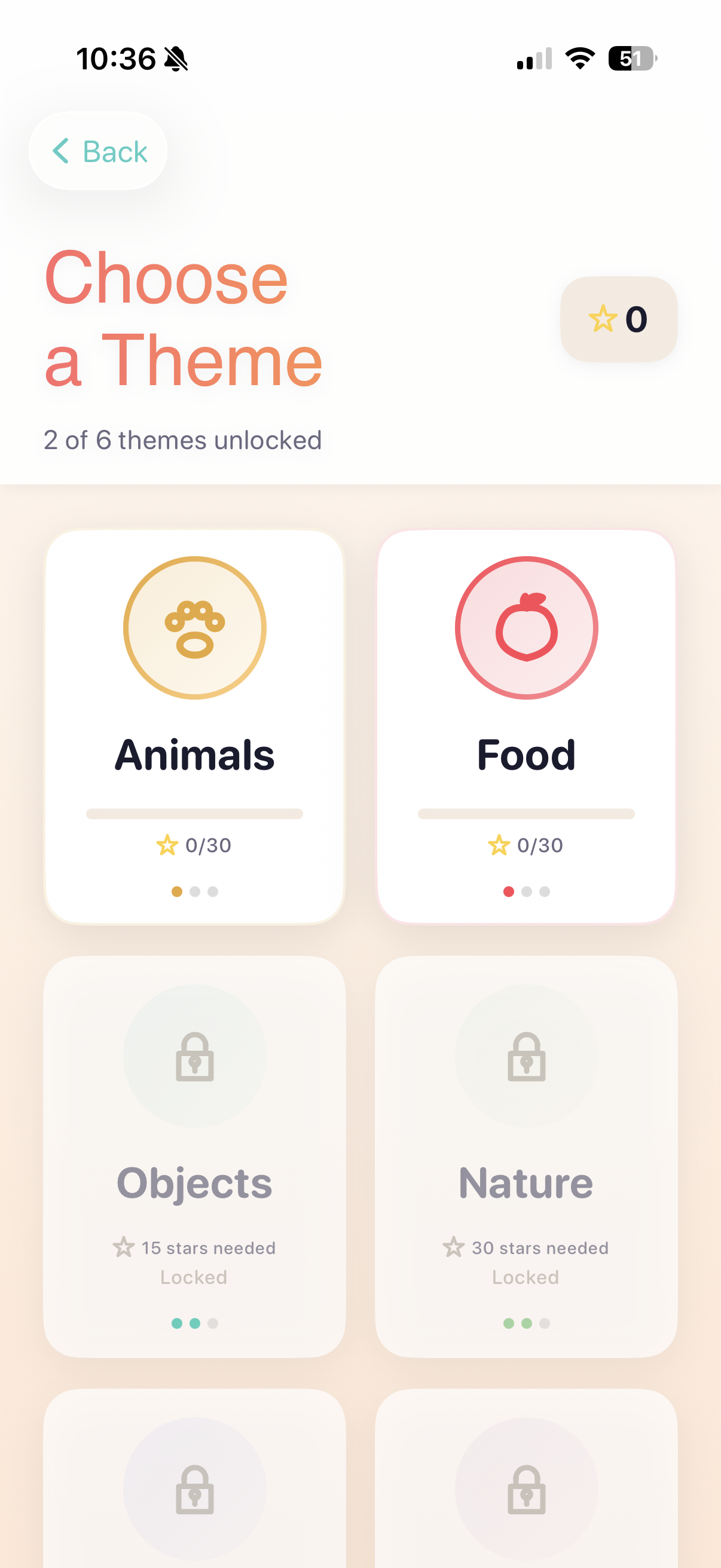This screenshot has width=721, height=1568.
Task: Click the star in the total stars badge
Action: click(x=603, y=318)
